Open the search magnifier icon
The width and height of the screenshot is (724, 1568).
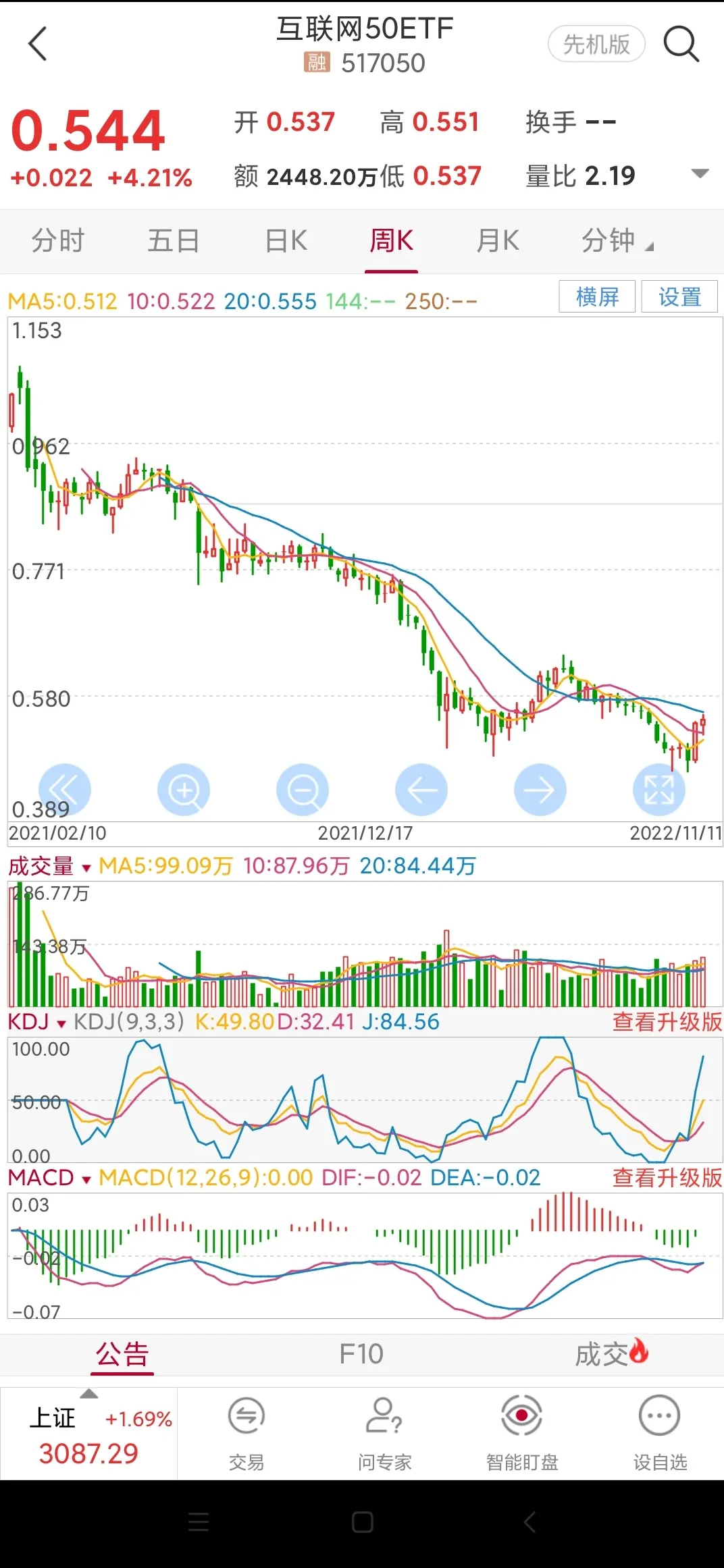(681, 45)
